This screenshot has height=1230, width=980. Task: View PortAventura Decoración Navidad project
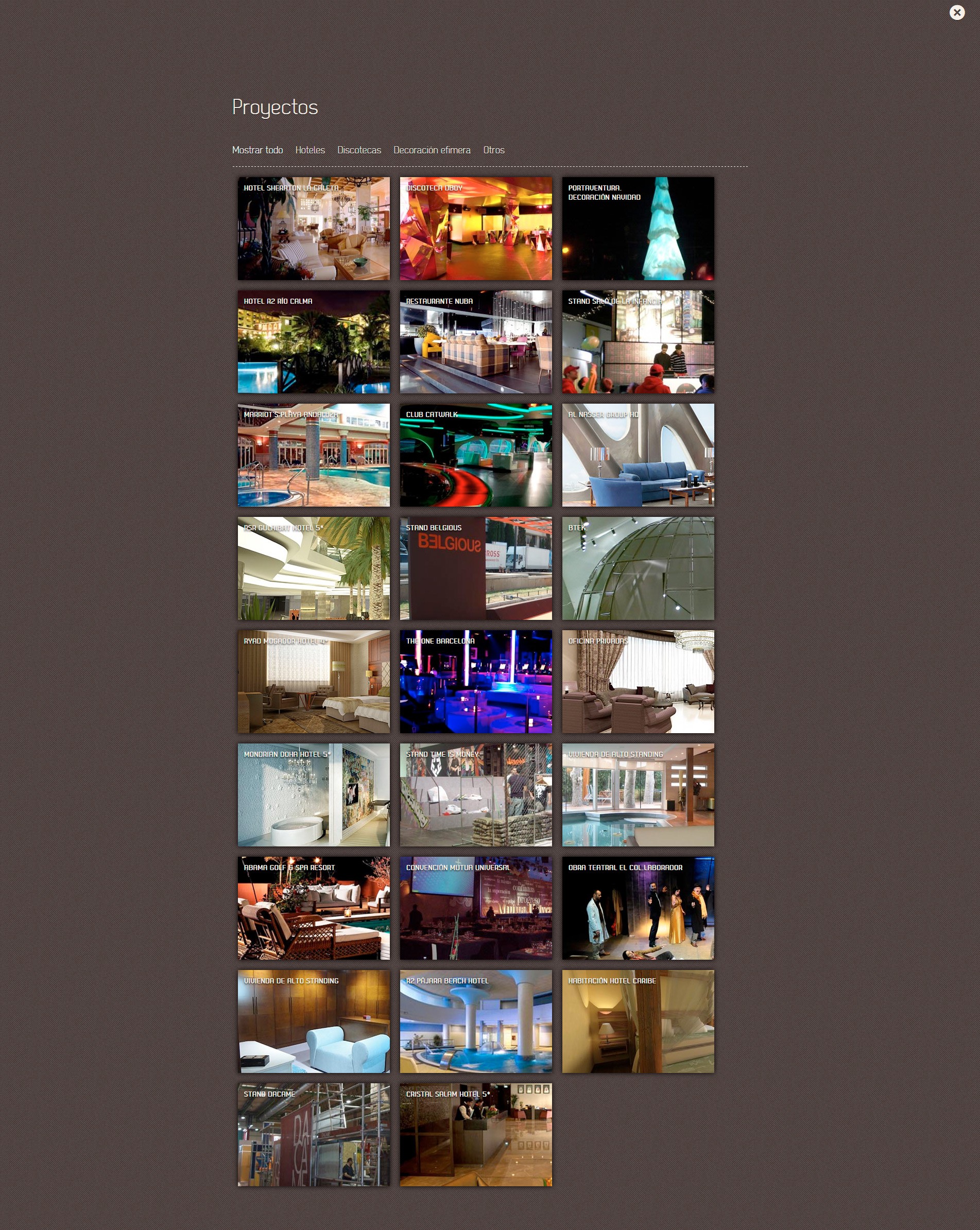coord(638,228)
